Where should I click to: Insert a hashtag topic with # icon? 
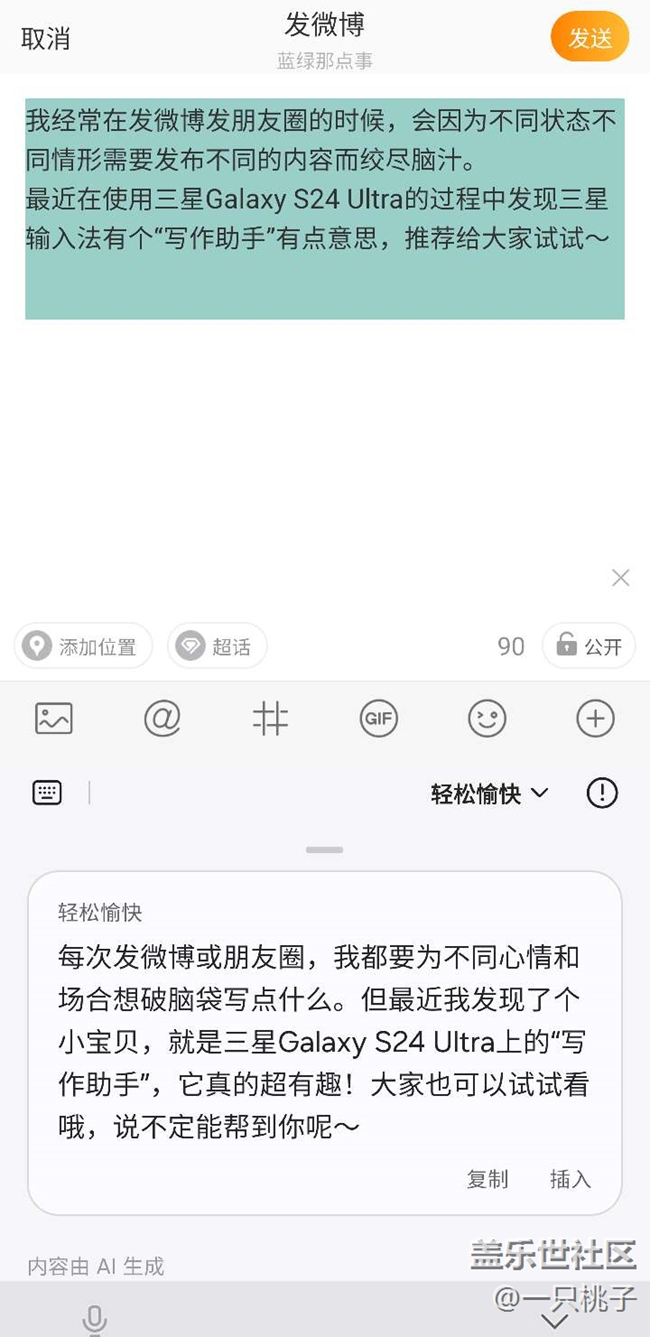pos(270,718)
